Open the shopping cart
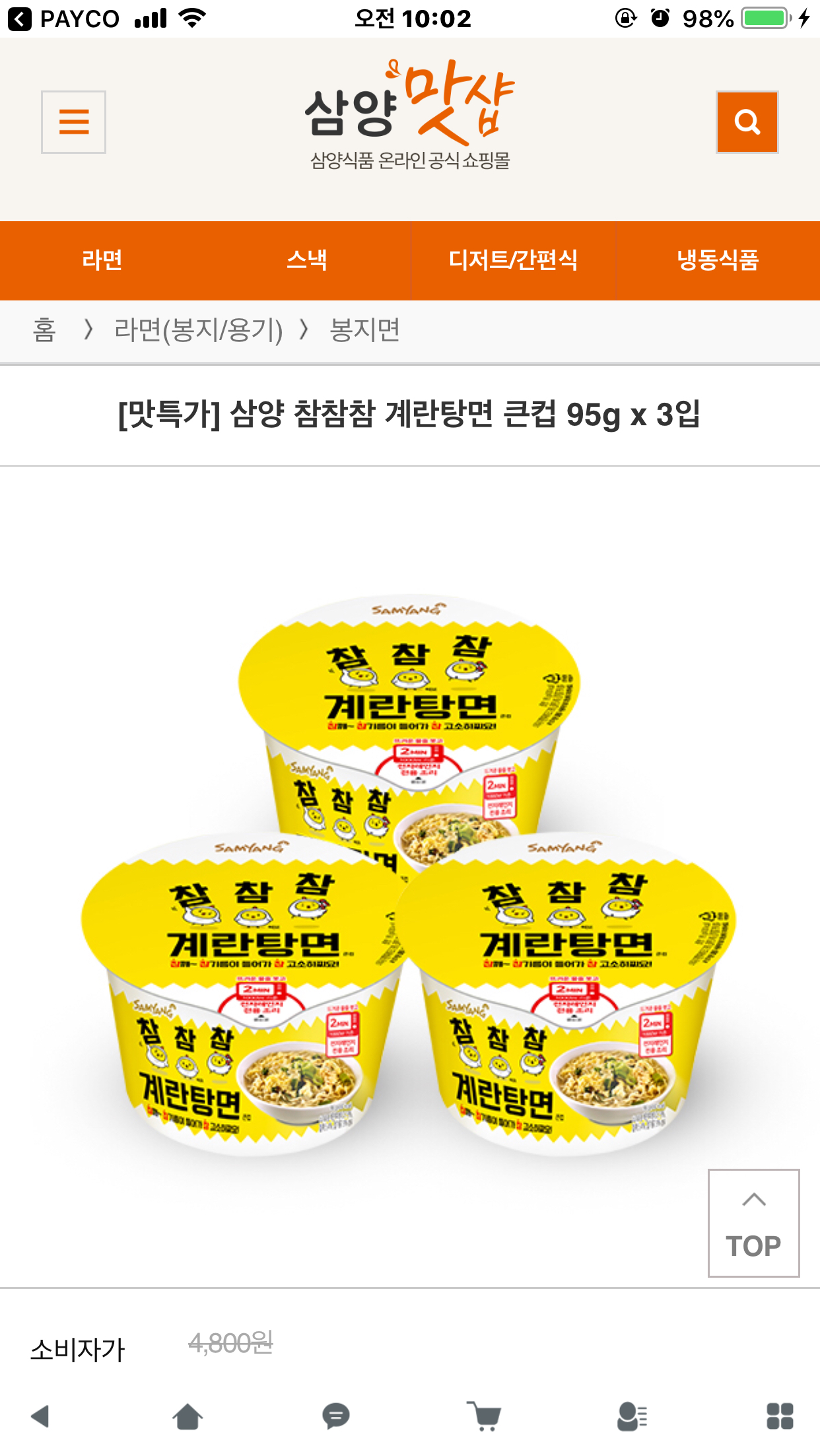This screenshot has width=820, height=1456. point(484,1416)
